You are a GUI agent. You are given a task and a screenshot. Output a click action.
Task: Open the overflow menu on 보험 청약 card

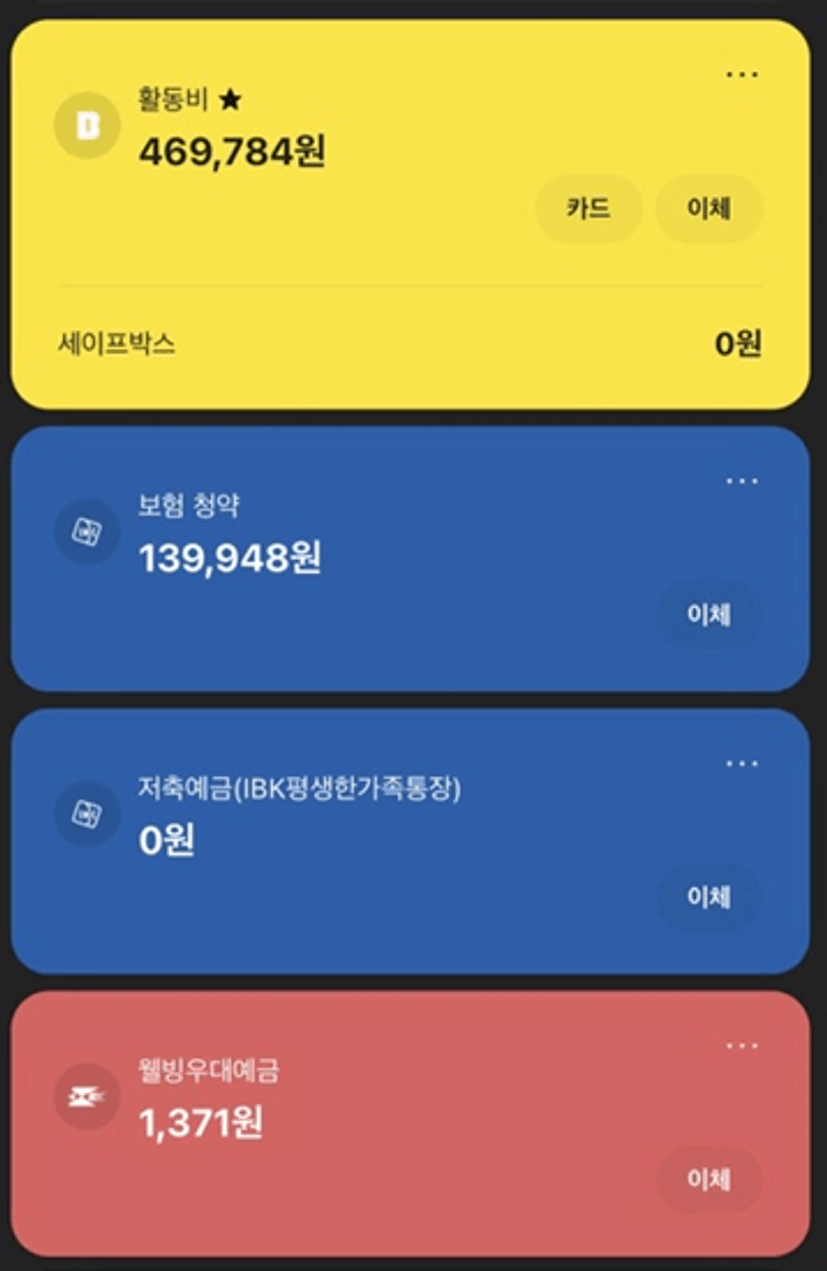pos(741,481)
